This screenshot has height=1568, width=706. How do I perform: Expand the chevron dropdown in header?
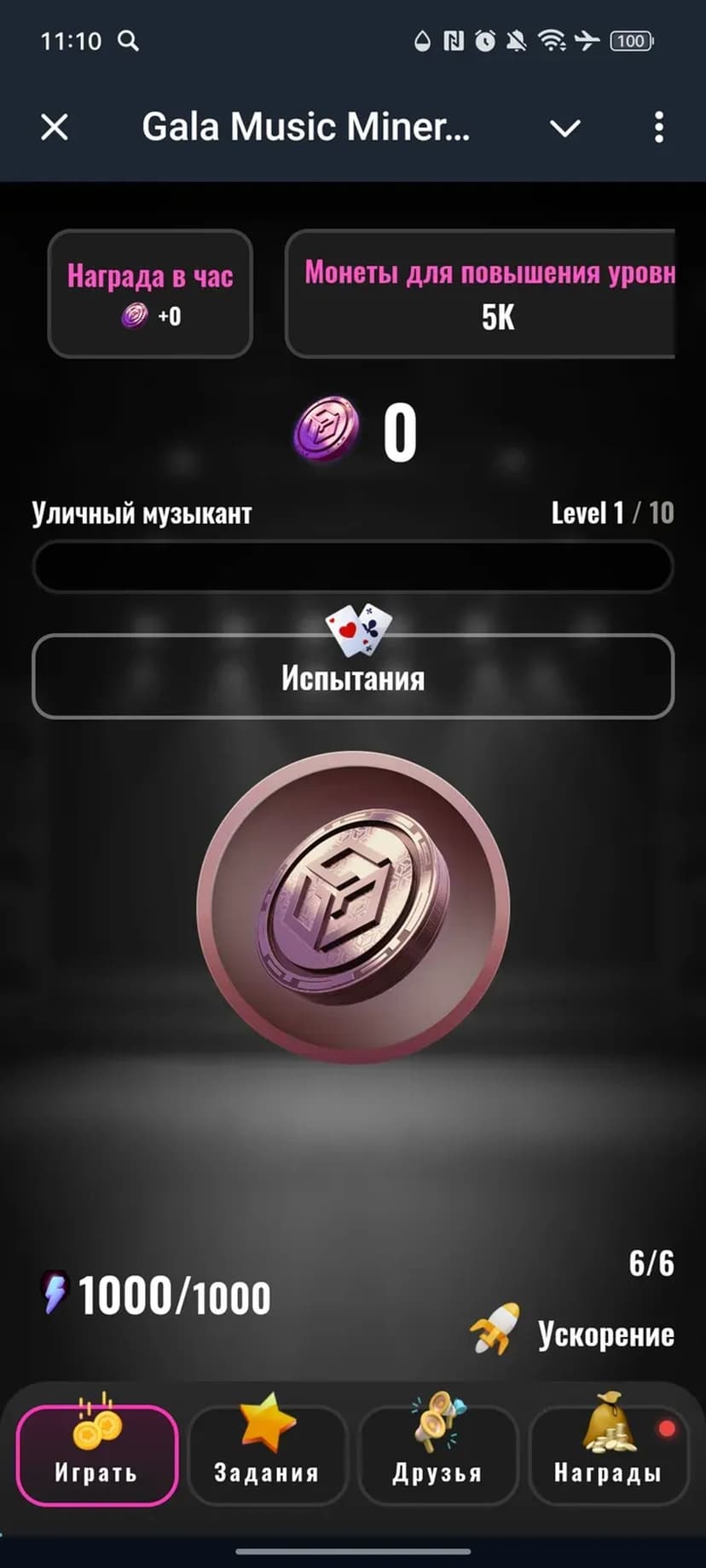(x=564, y=129)
